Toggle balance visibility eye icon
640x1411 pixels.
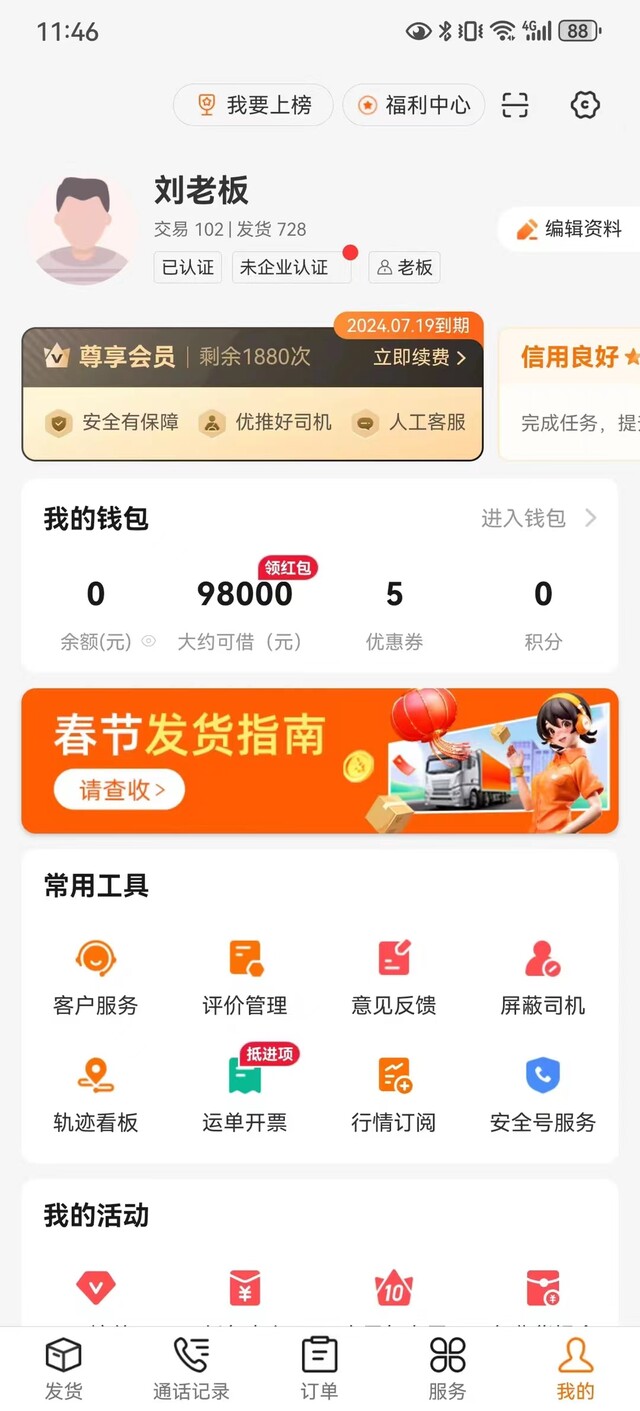coord(149,642)
